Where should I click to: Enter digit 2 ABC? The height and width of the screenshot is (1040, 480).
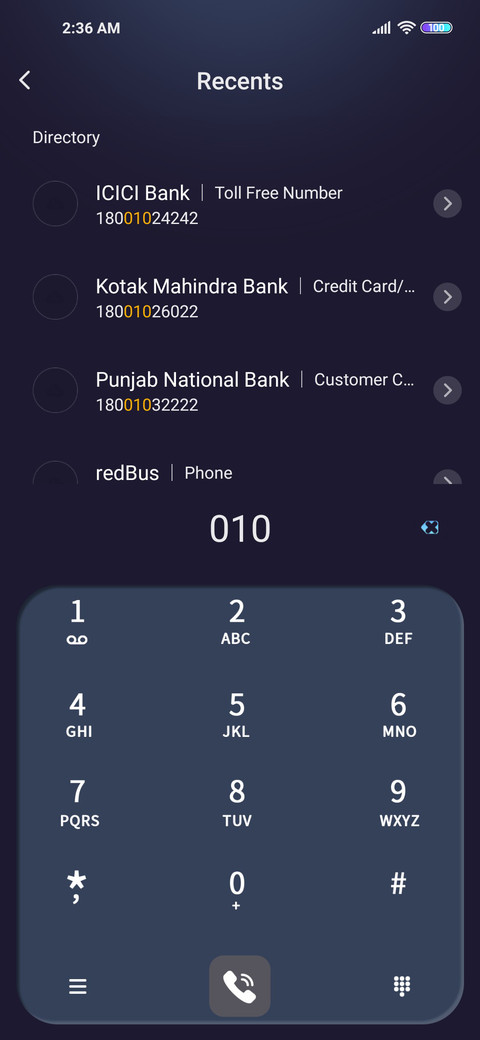(x=237, y=621)
